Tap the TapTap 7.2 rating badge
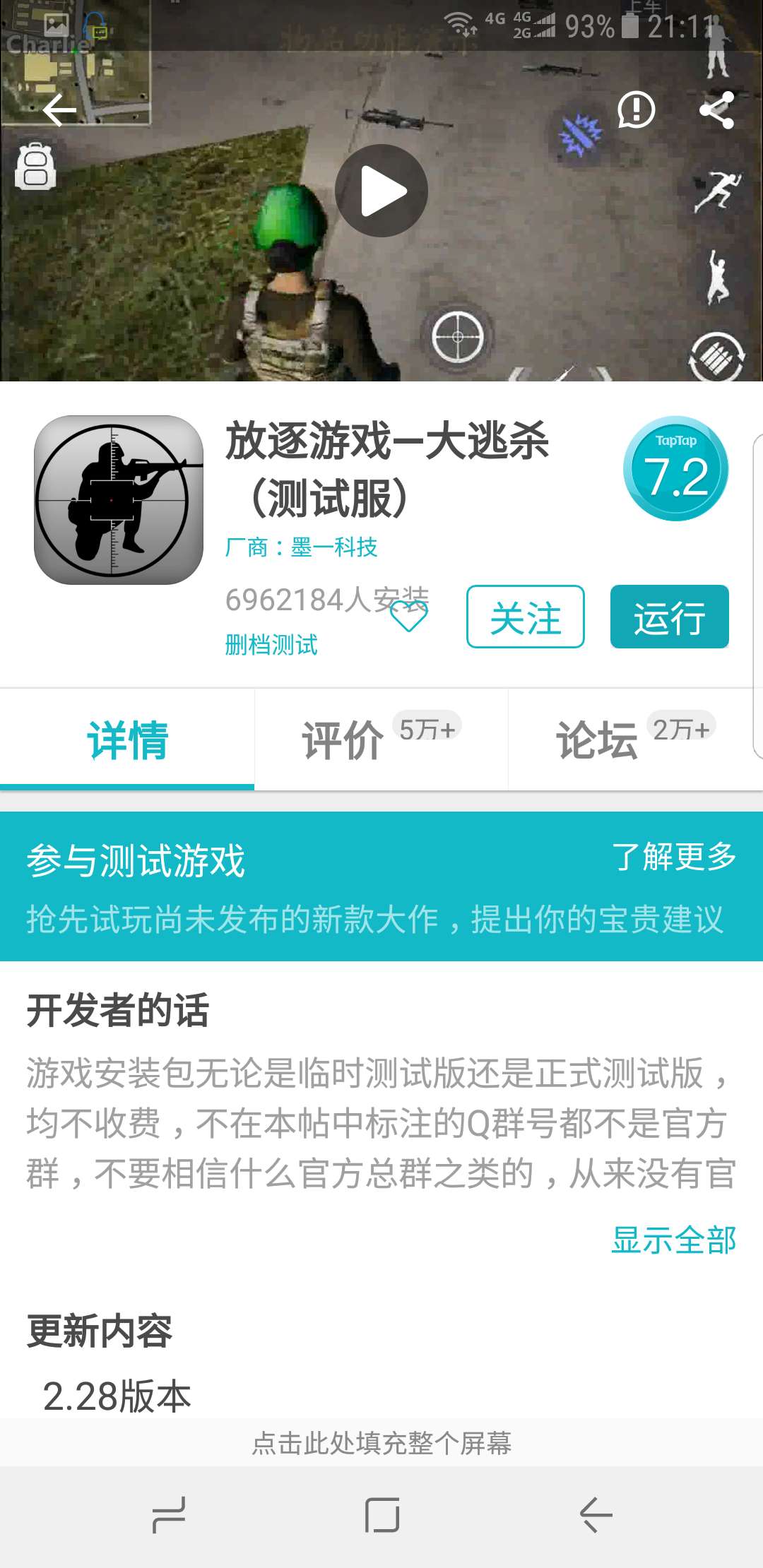This screenshot has height=1568, width=763. click(x=675, y=468)
